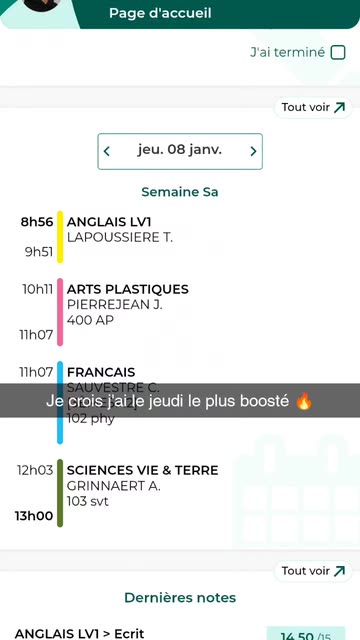Viewport: 360px width, 640px height.
Task: Check the J'ai terminé checkbox
Action: coord(338,53)
